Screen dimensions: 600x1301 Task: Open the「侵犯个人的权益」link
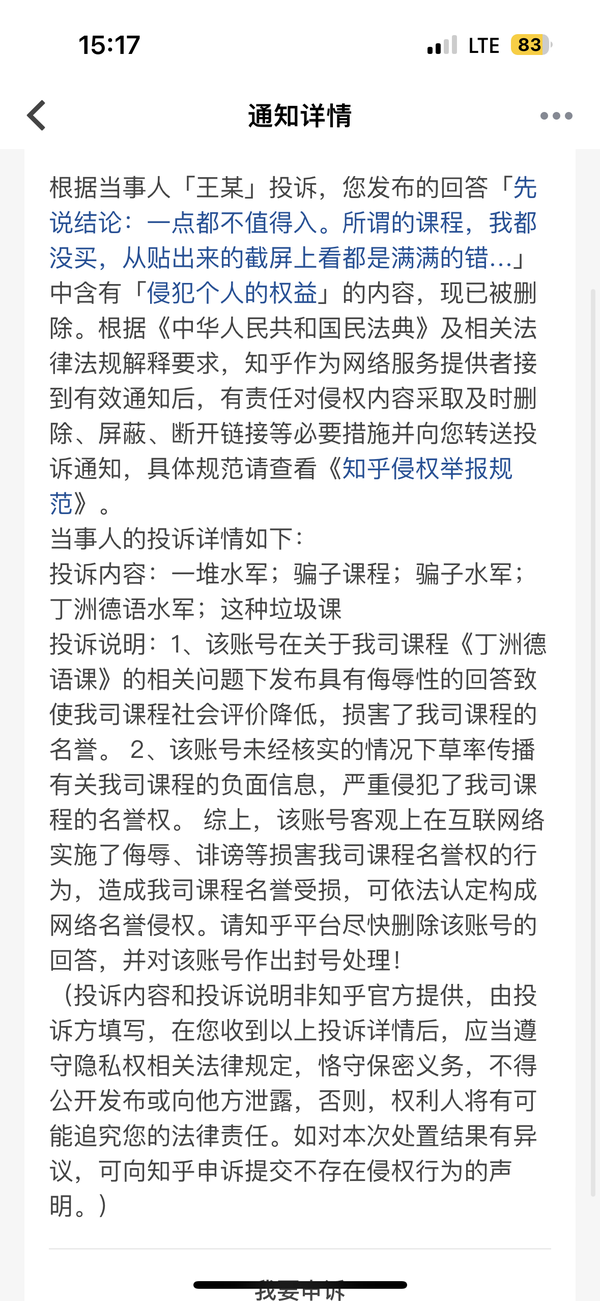pos(232,293)
